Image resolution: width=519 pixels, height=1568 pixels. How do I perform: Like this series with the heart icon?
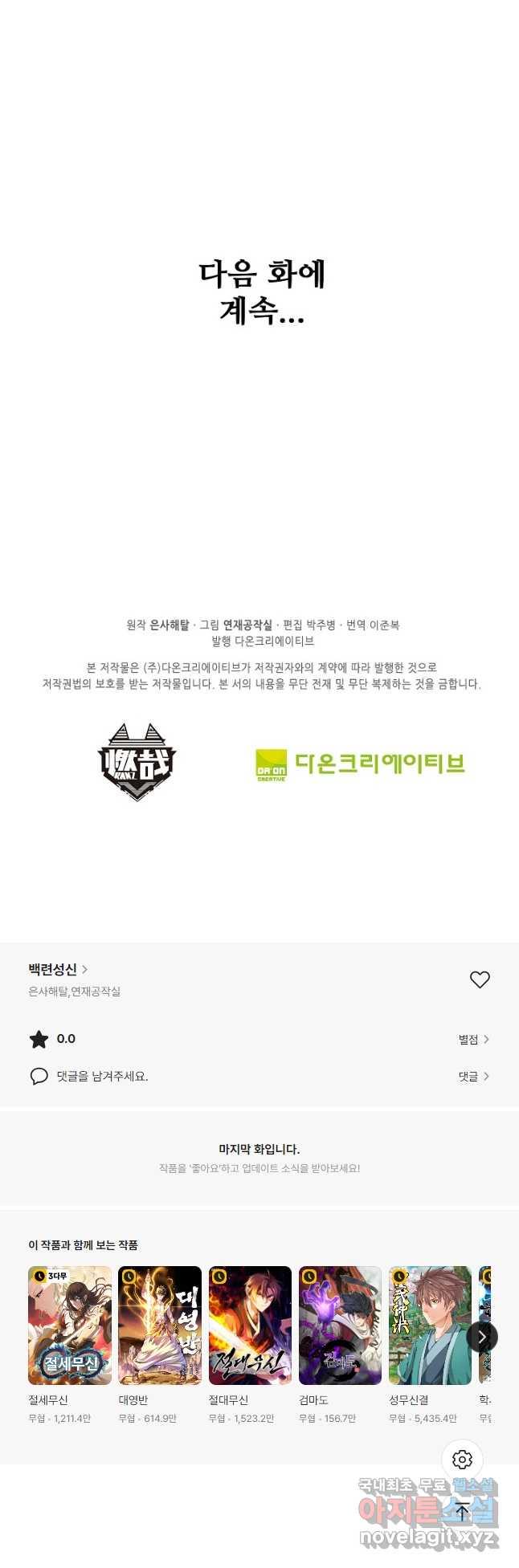pyautogui.click(x=480, y=979)
